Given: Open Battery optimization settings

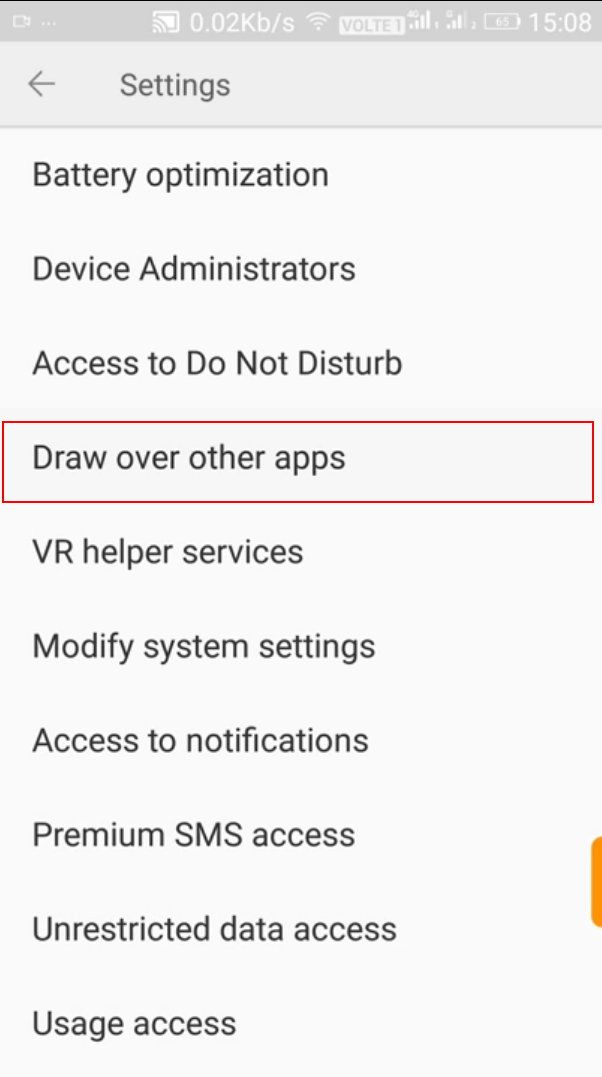Looking at the screenshot, I should [301, 174].
